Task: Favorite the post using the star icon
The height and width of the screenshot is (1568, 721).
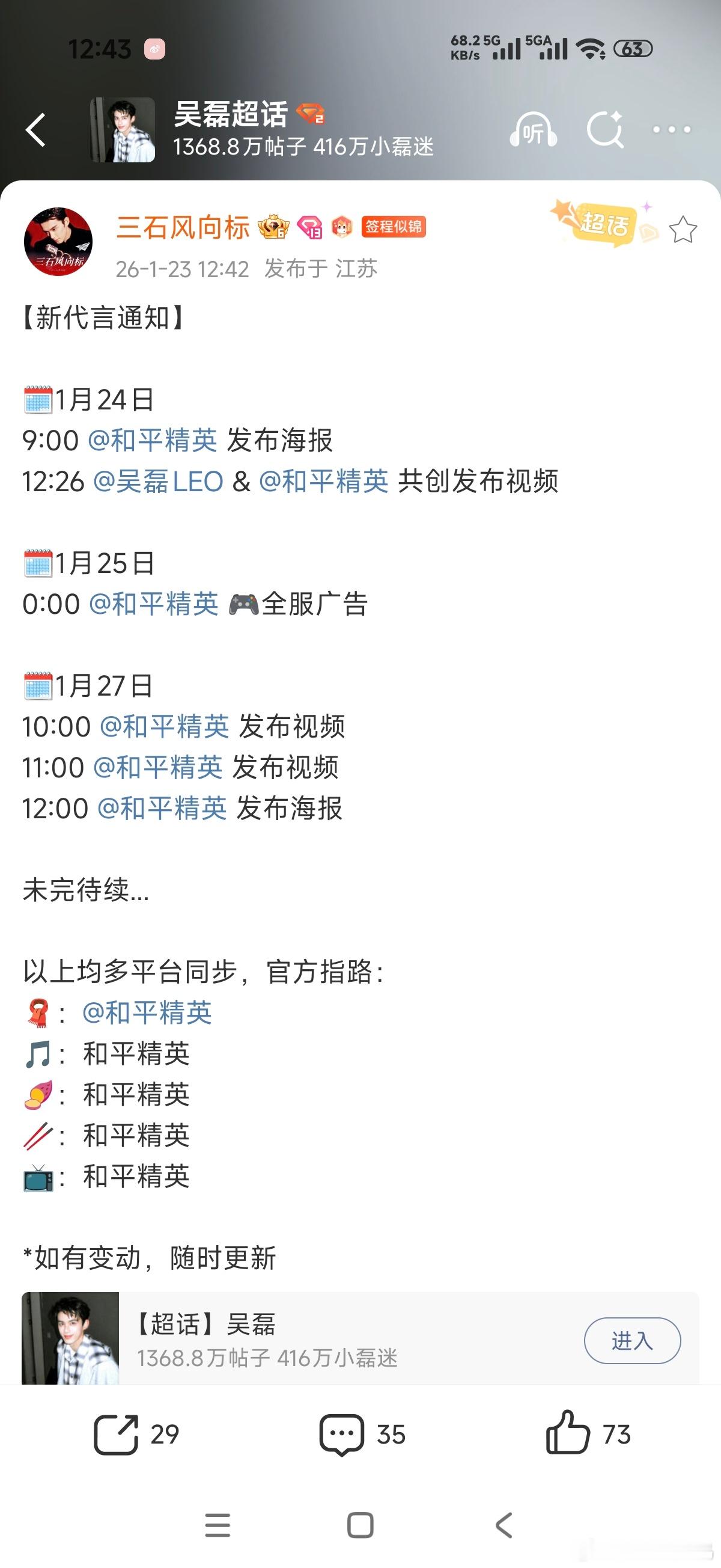Action: 683,230
